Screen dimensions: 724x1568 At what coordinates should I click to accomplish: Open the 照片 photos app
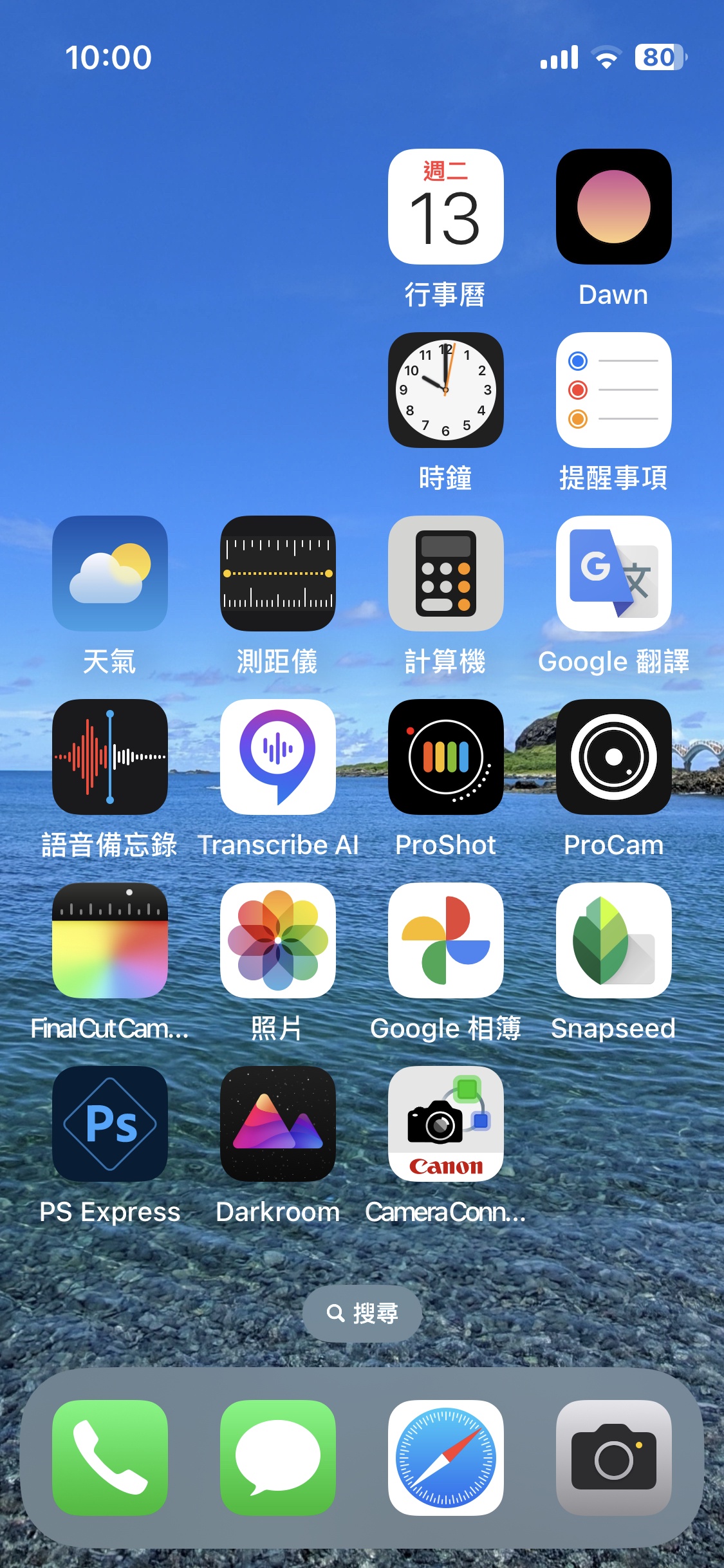coord(277,940)
